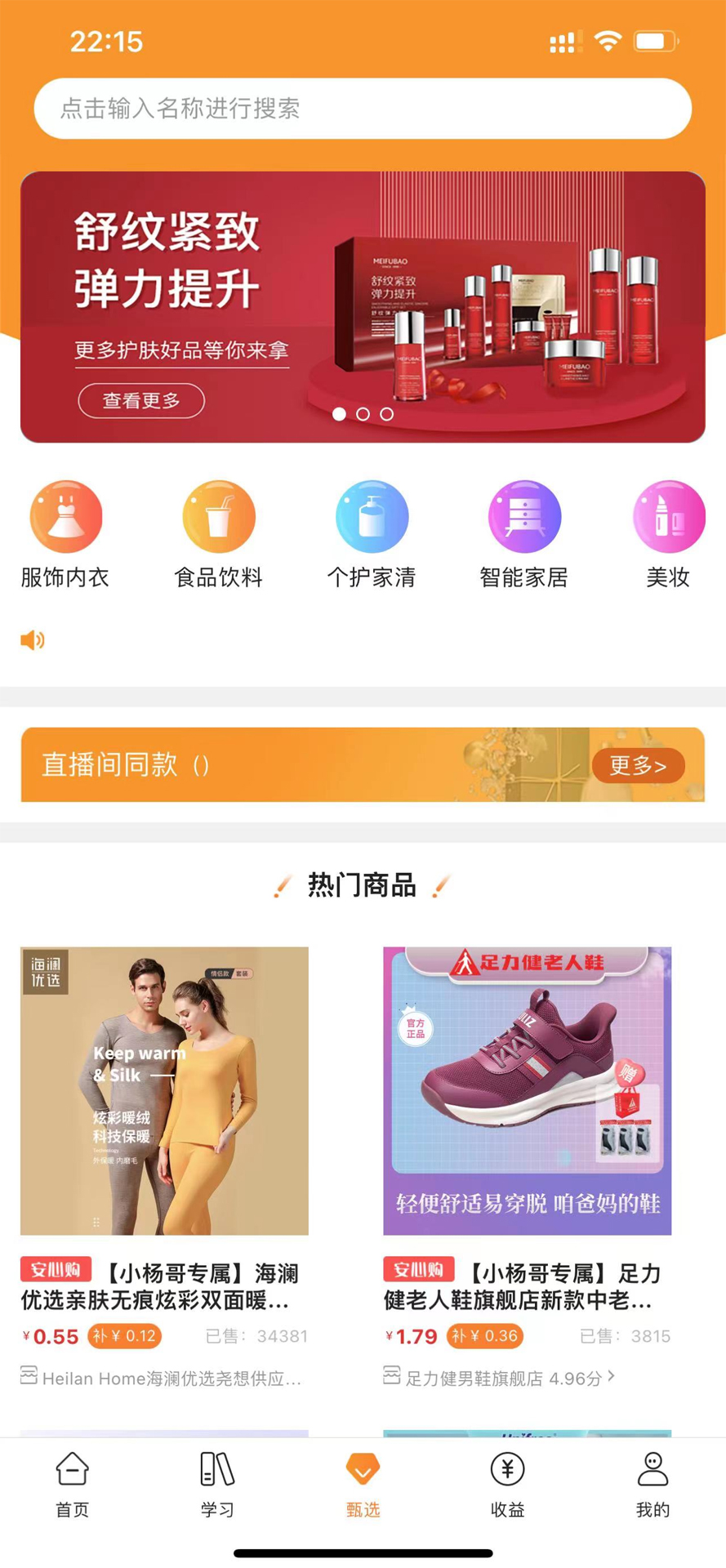
Task: Mute the announcement speaker icon
Action: [x=33, y=639]
